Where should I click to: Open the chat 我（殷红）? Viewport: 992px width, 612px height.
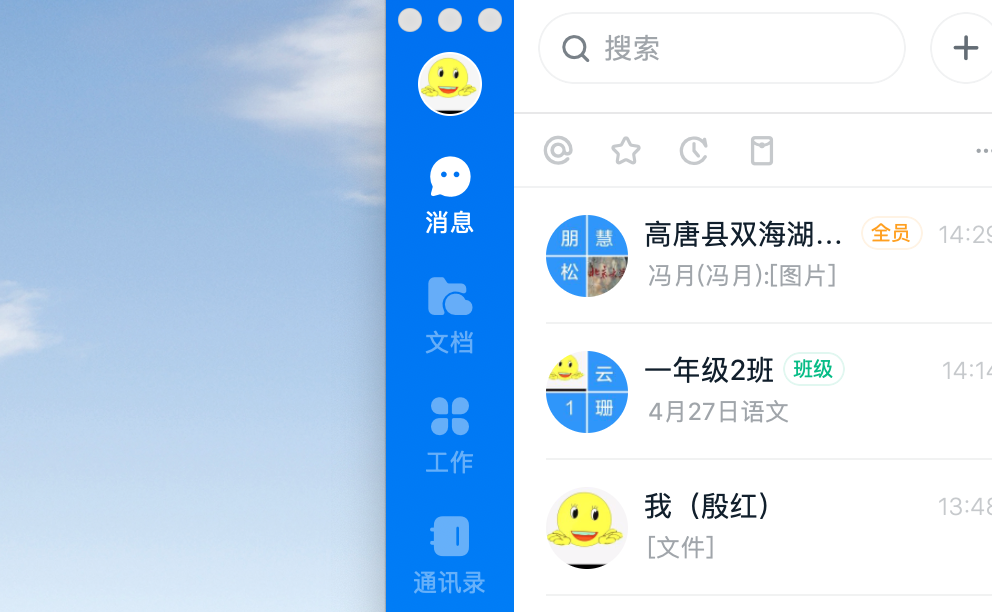(x=760, y=527)
